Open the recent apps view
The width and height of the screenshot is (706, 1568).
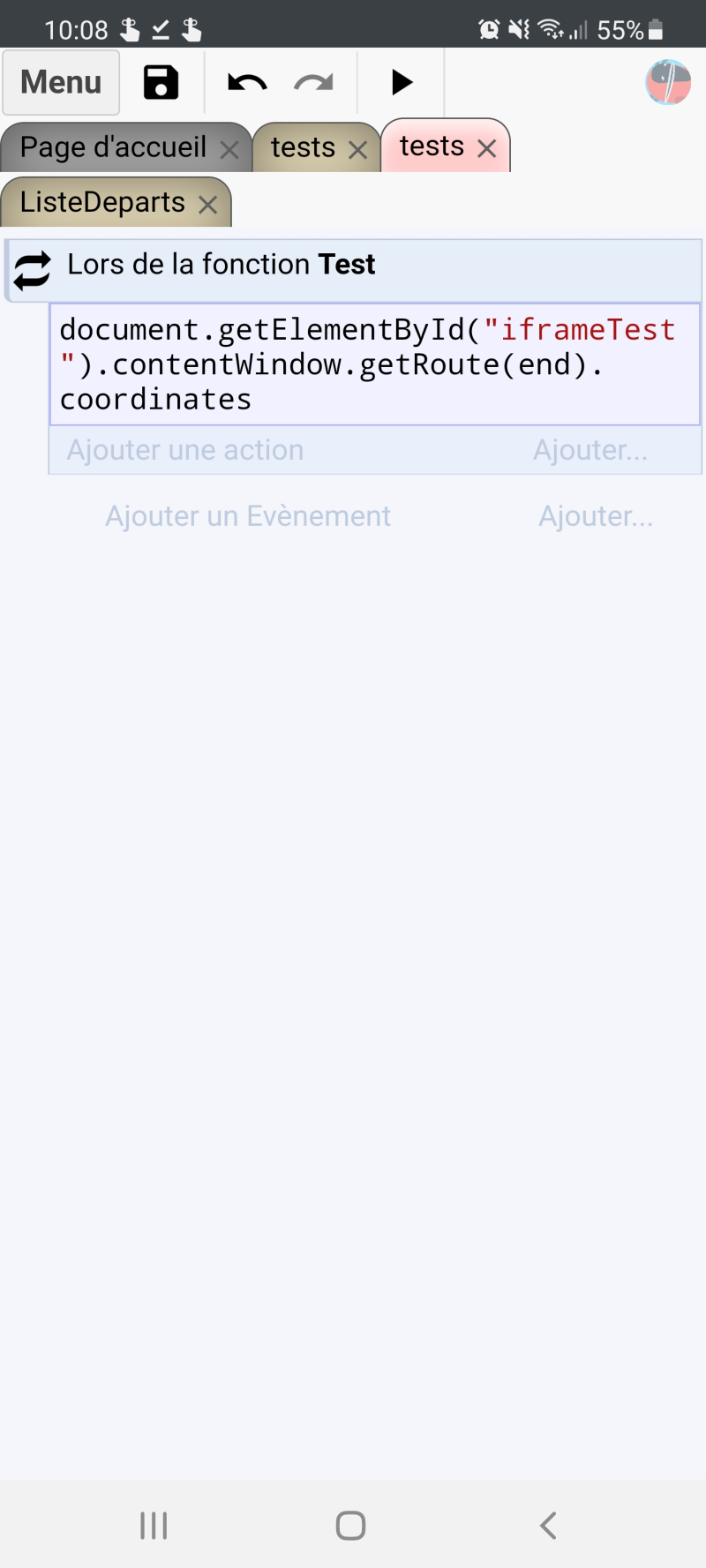pos(154,1525)
